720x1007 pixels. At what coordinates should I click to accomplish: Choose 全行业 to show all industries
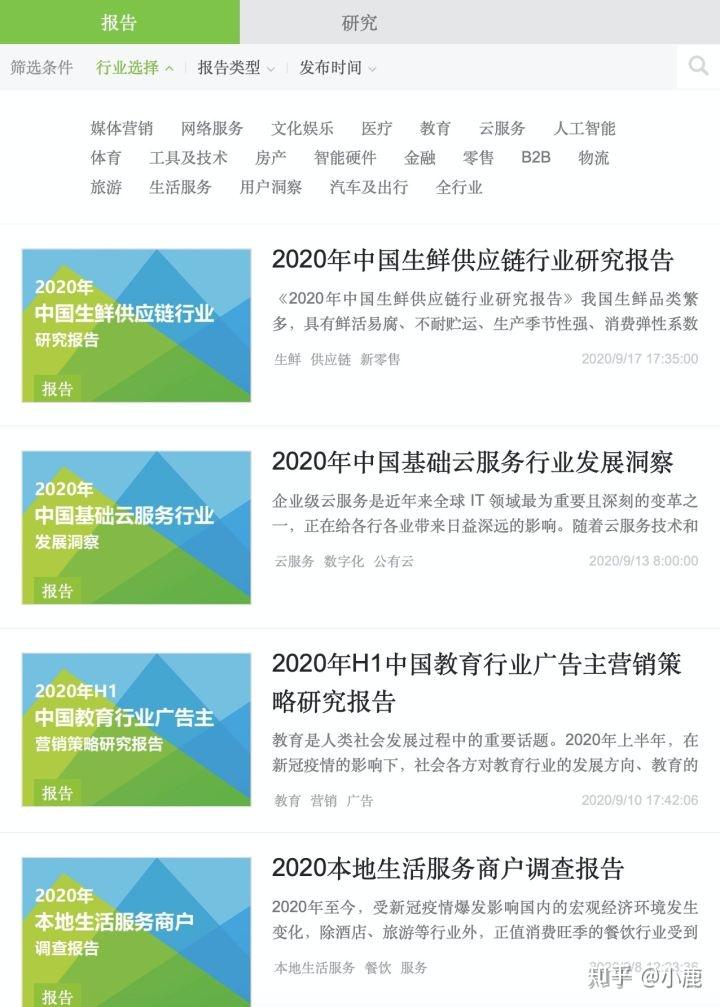coord(459,187)
